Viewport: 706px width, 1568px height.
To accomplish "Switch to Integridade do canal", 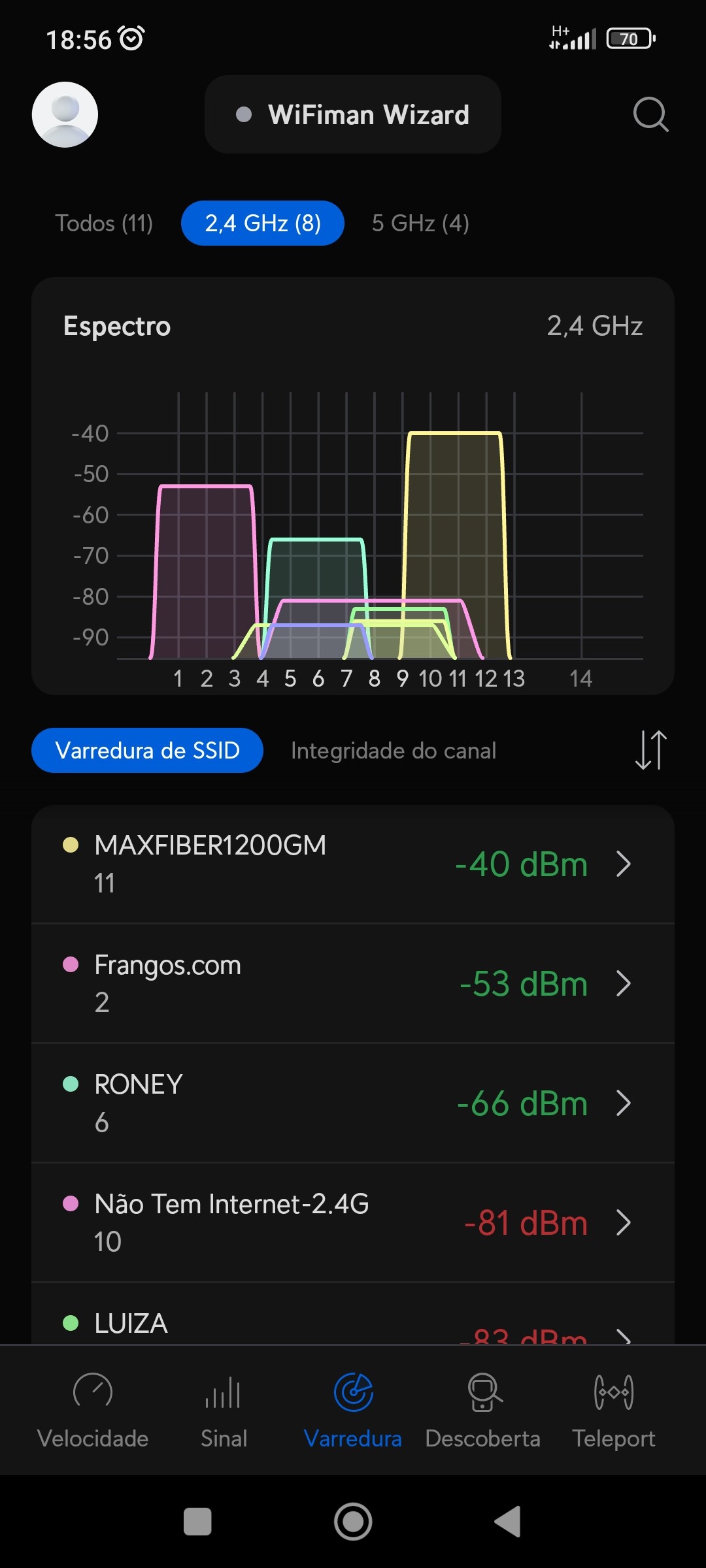I will click(x=394, y=751).
